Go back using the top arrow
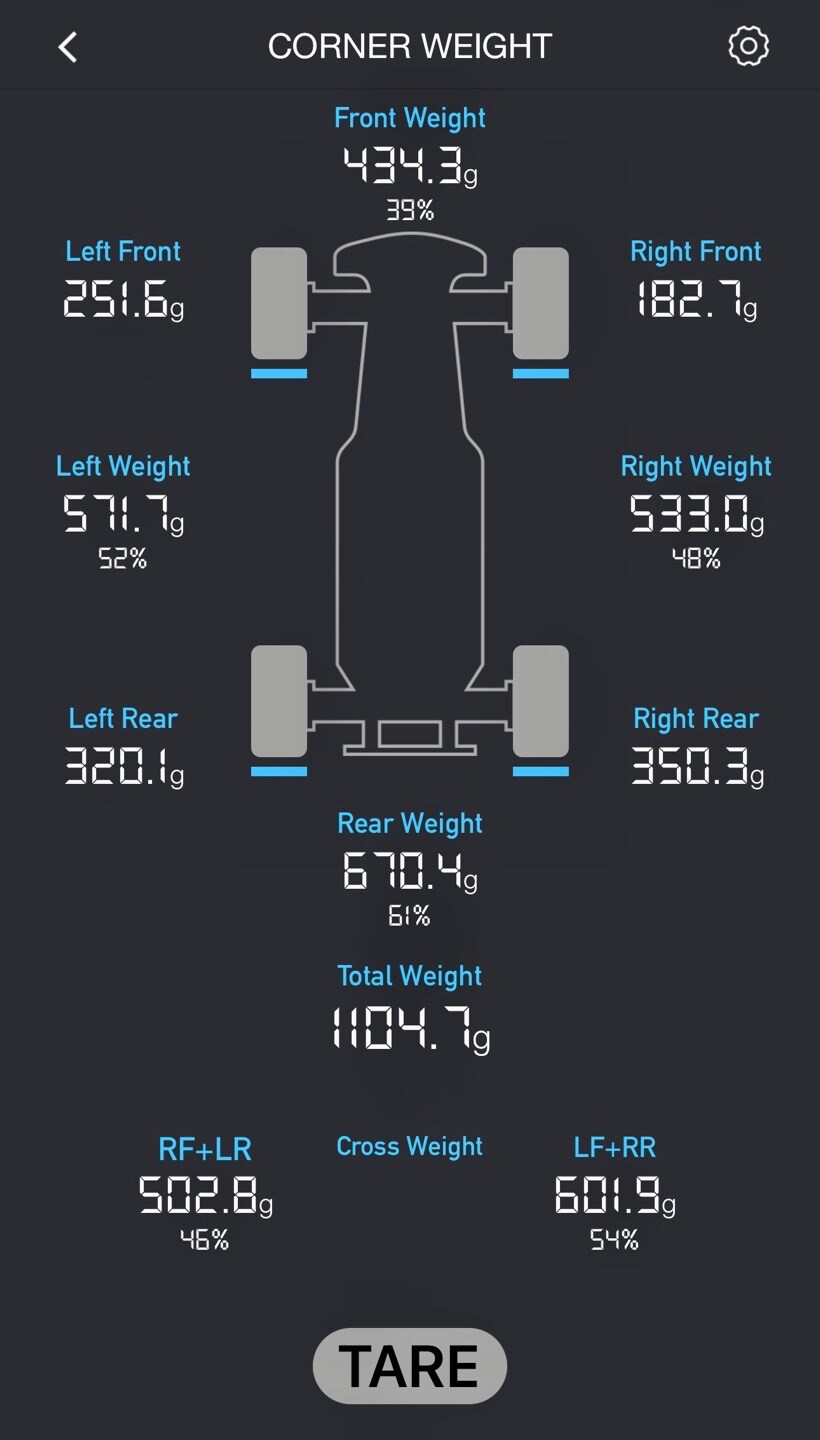Image resolution: width=820 pixels, height=1440 pixels. pyautogui.click(x=67, y=47)
